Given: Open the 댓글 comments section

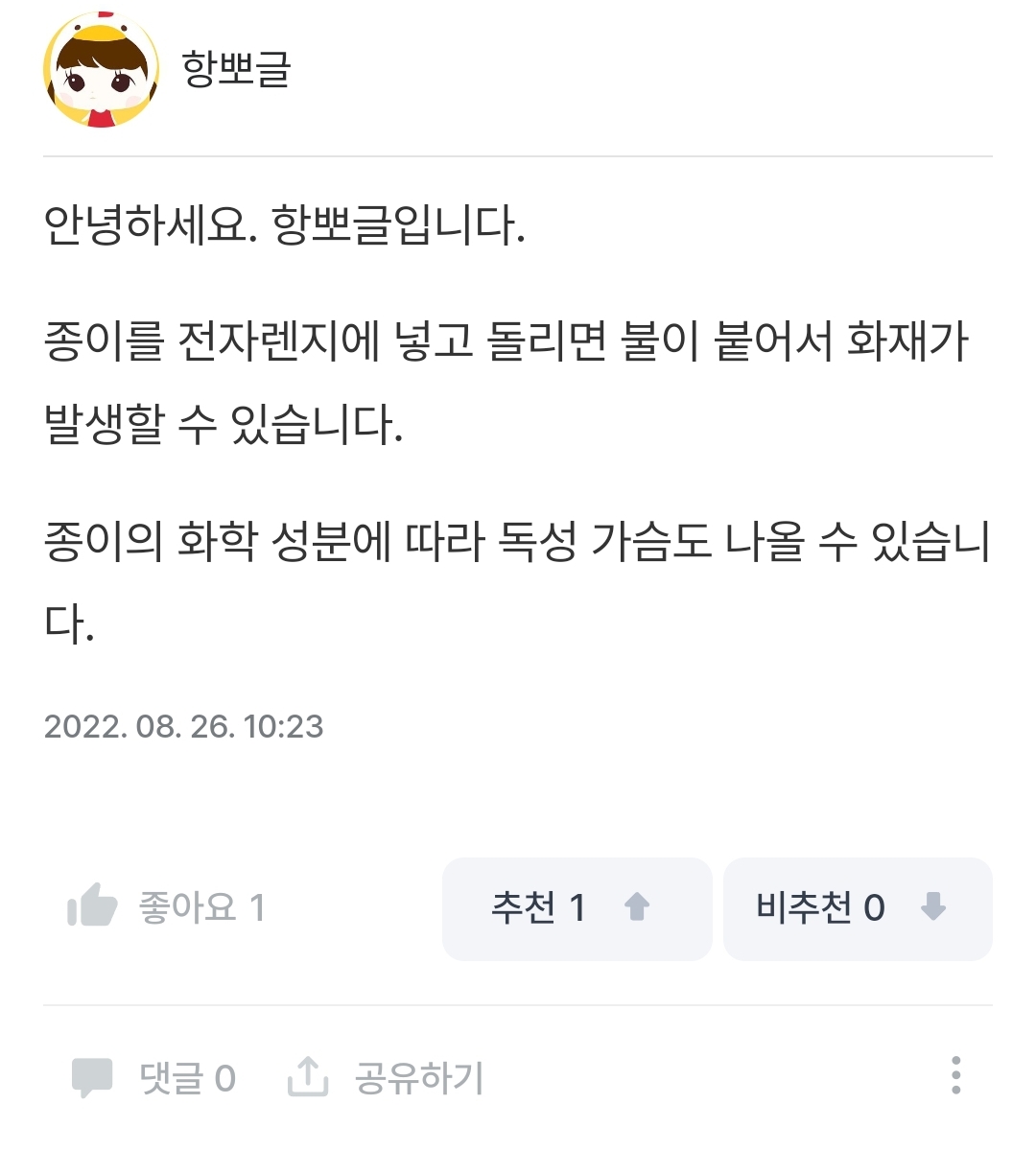Looking at the screenshot, I should point(153,1078).
